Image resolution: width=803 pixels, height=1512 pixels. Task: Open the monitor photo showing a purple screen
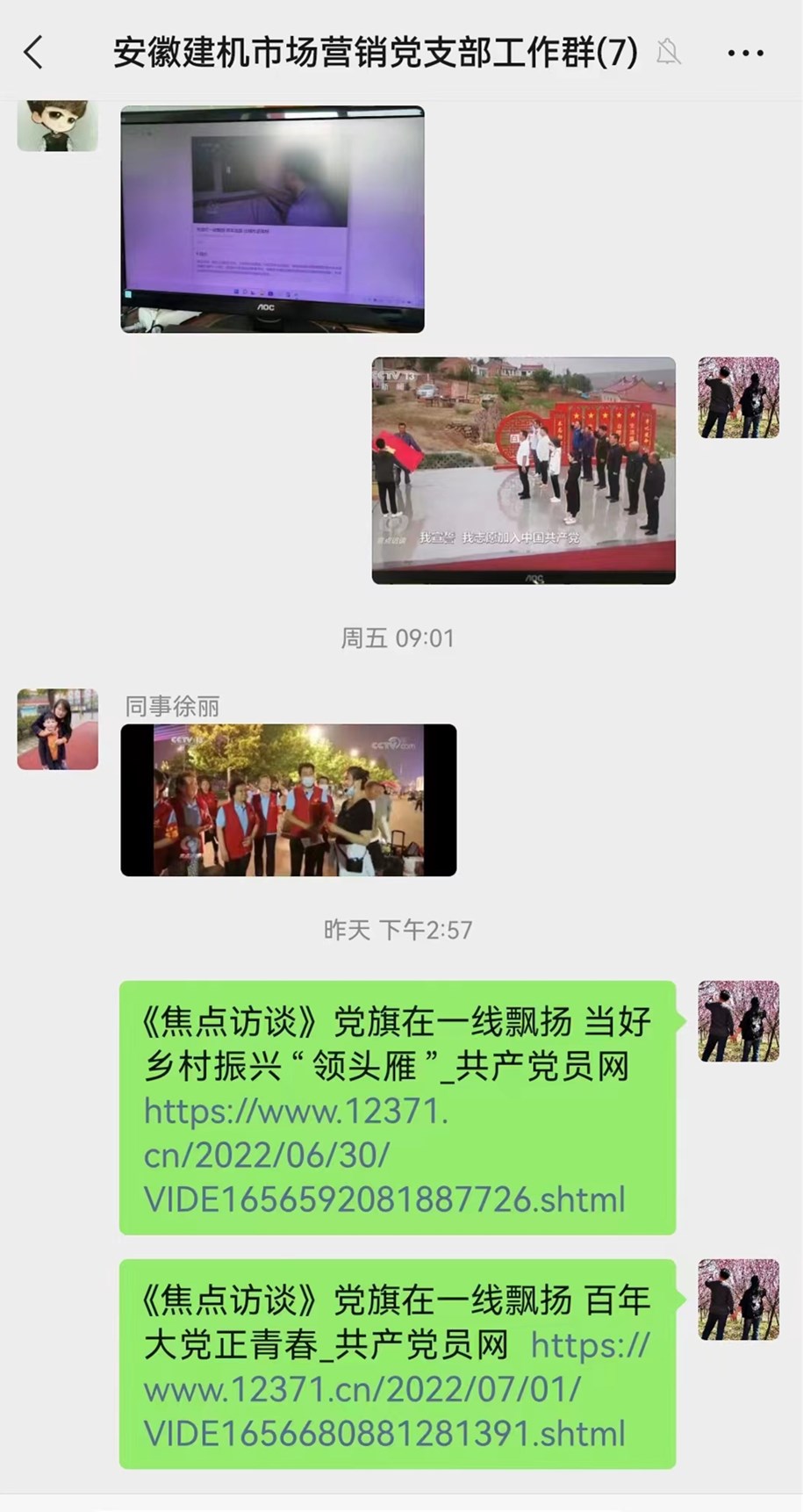(272, 219)
